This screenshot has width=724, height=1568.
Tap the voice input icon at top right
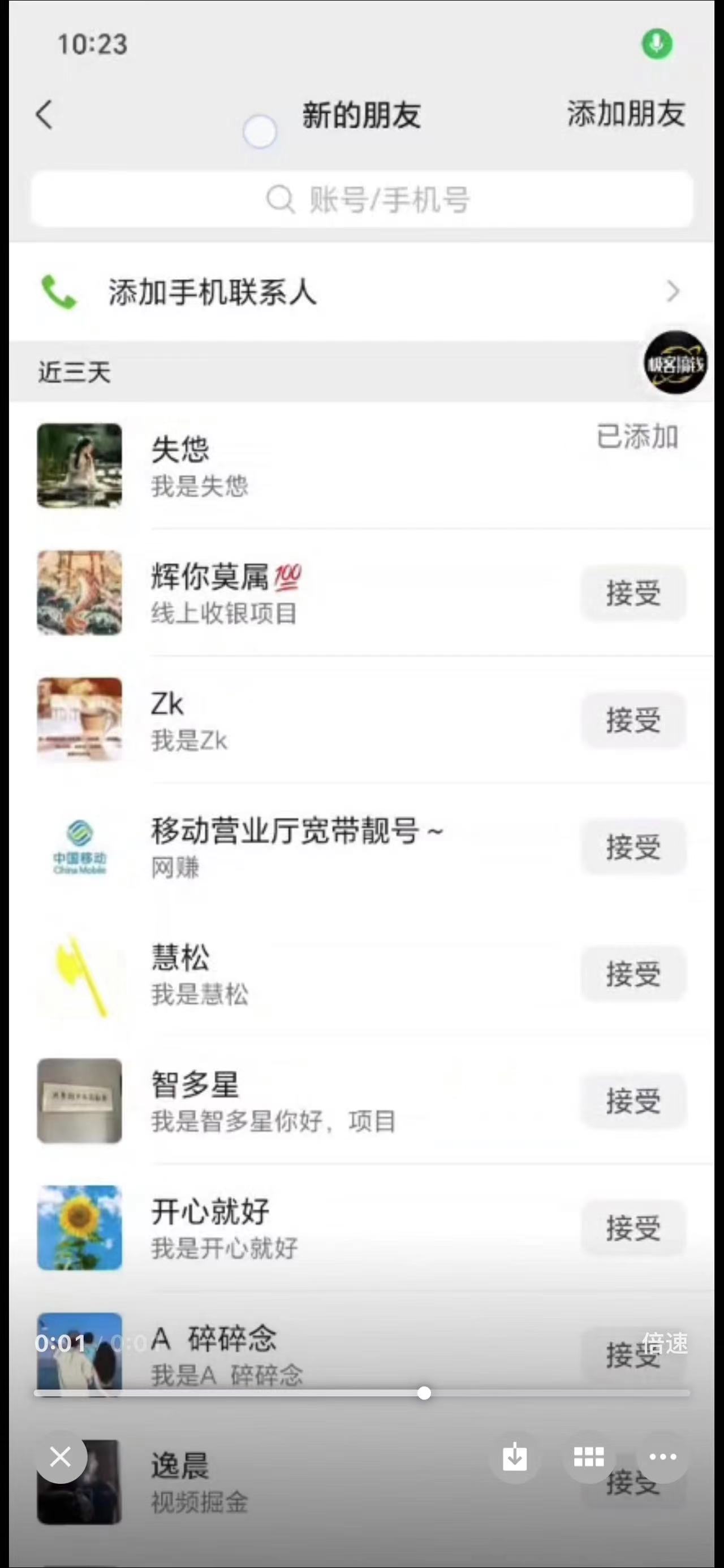(x=657, y=43)
